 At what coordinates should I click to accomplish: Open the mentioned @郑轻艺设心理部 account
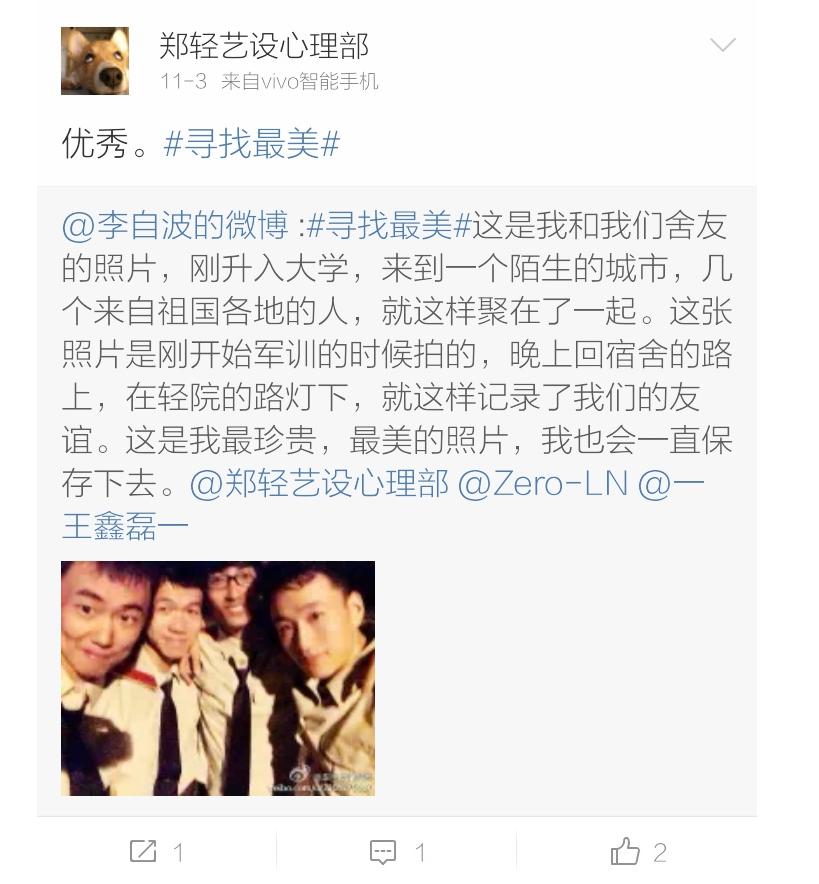pos(319,484)
